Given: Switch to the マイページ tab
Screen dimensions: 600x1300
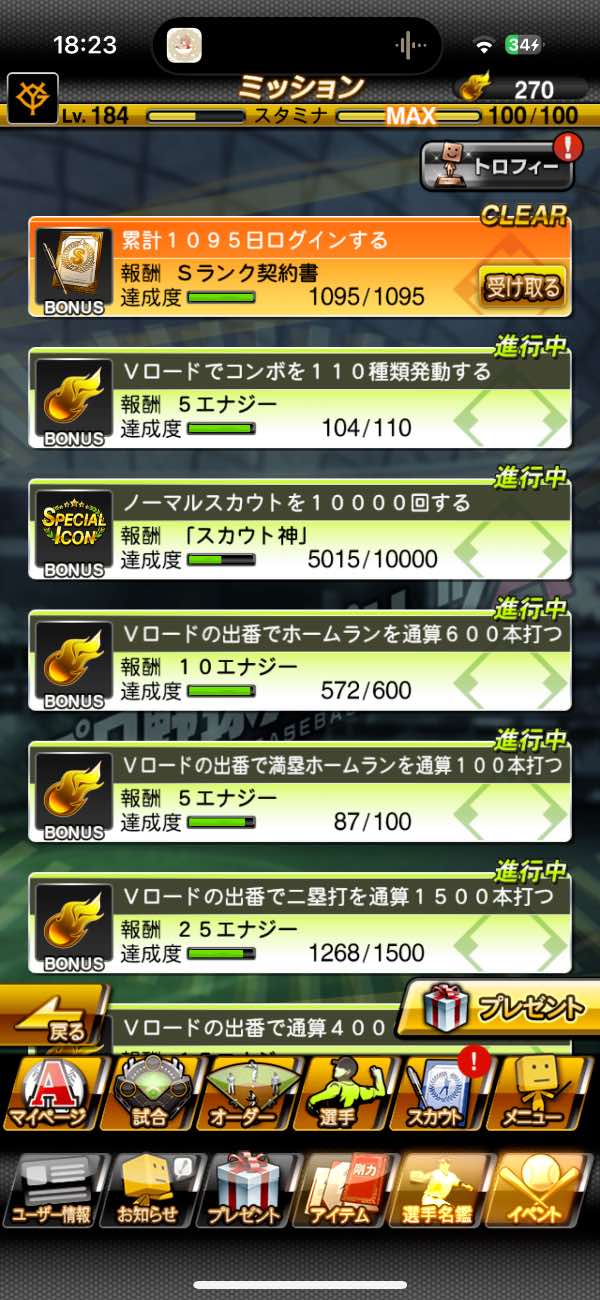Looking at the screenshot, I should click(50, 1094).
